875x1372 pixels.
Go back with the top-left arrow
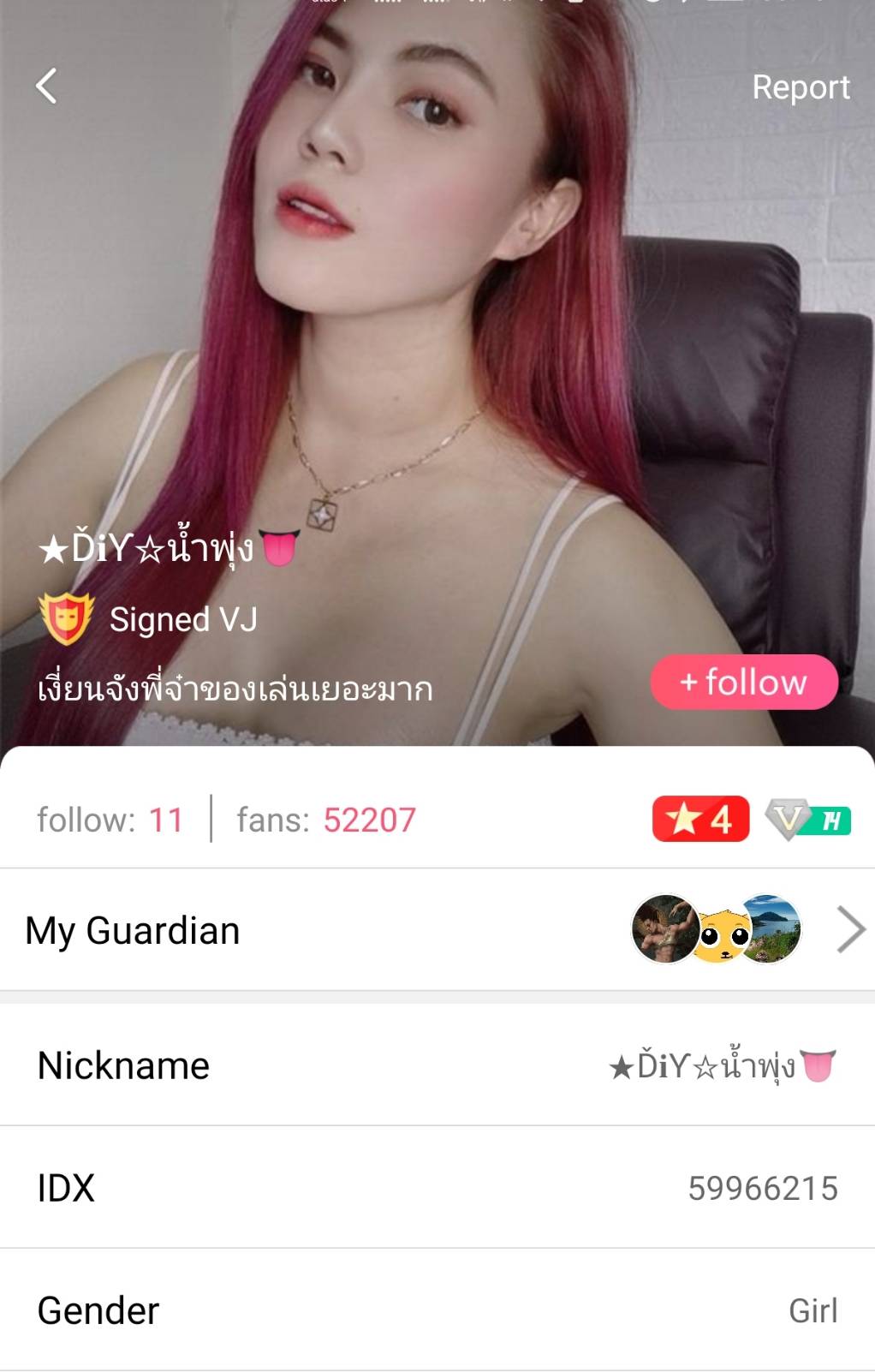click(x=47, y=86)
